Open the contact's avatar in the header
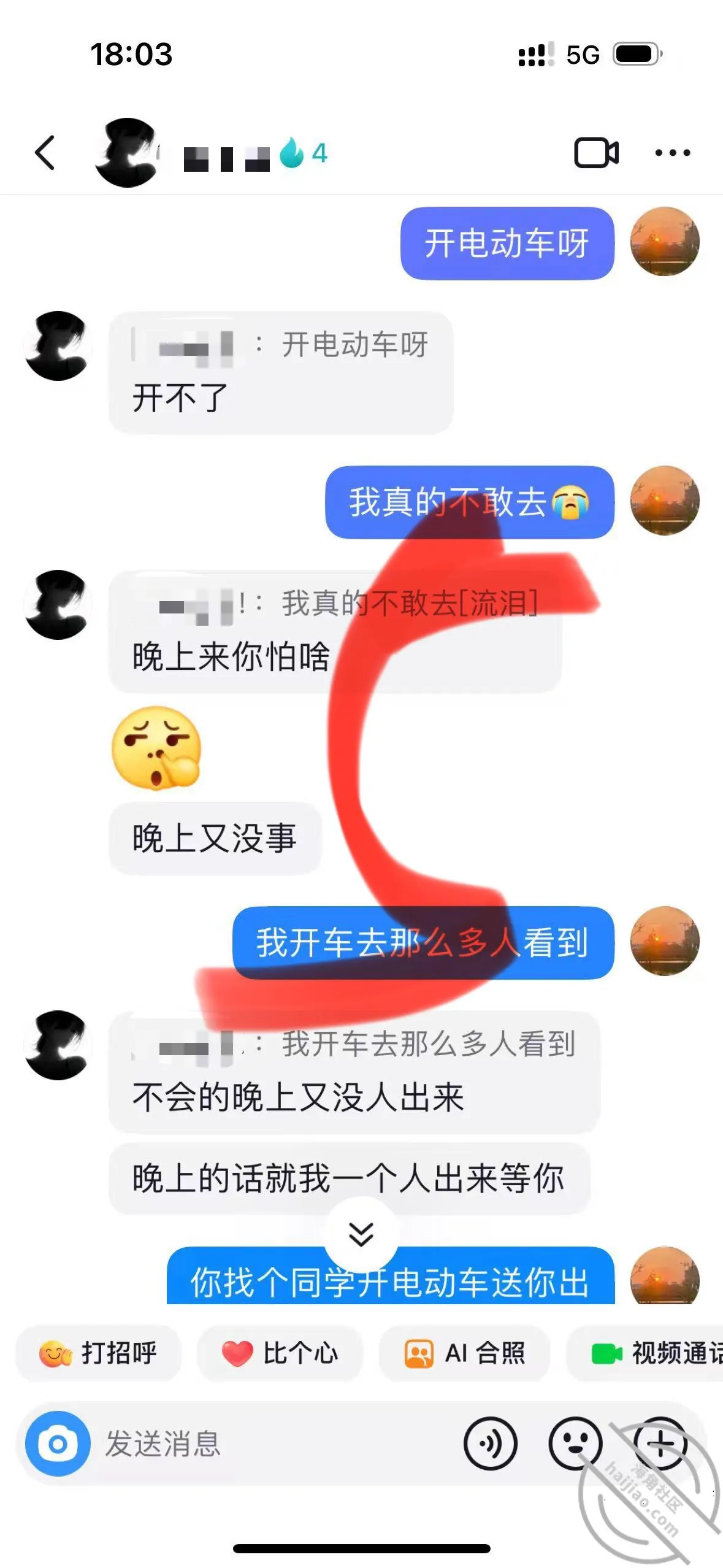The height and width of the screenshot is (1568, 723). click(127, 153)
